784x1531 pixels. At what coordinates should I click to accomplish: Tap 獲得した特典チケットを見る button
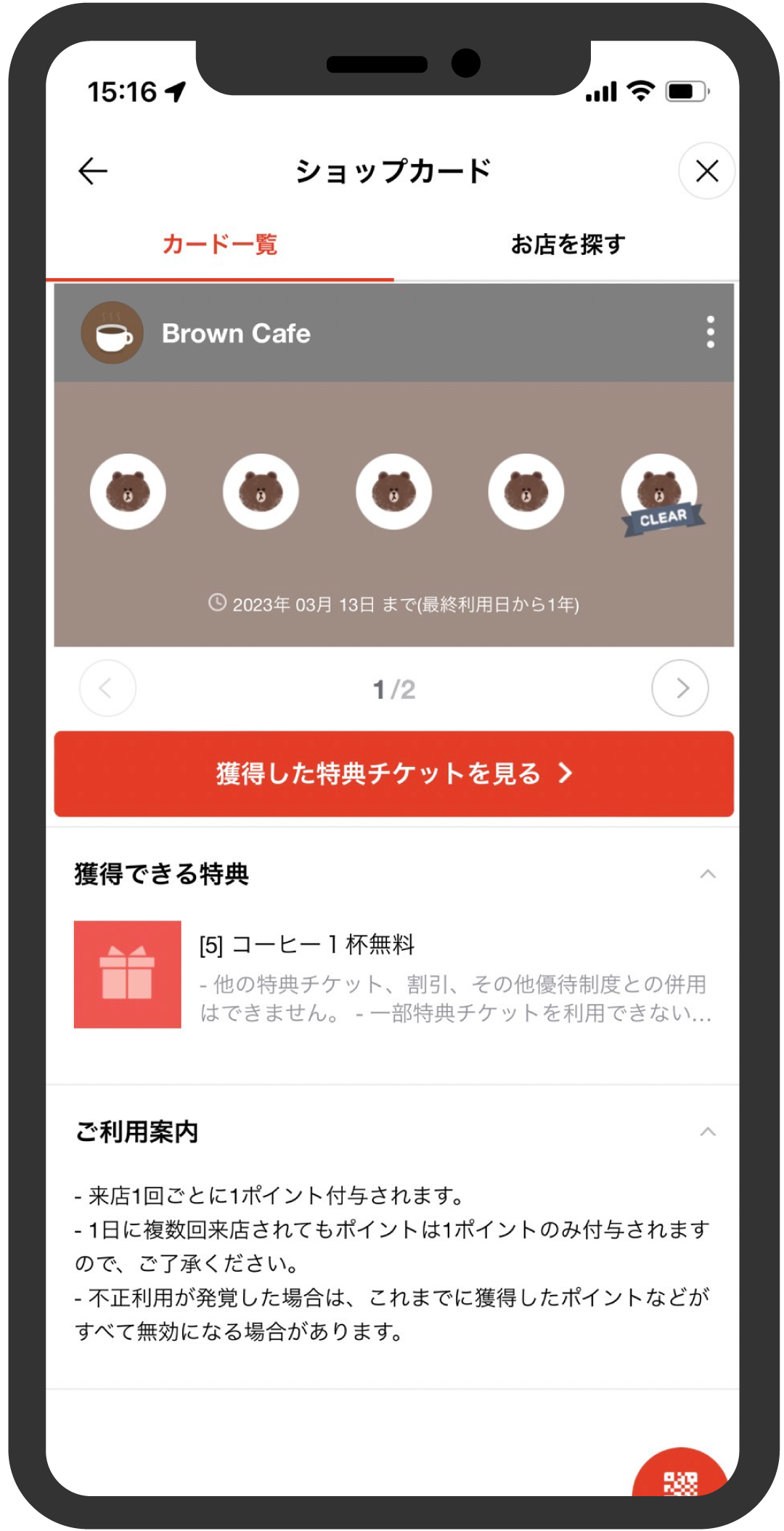click(x=393, y=773)
